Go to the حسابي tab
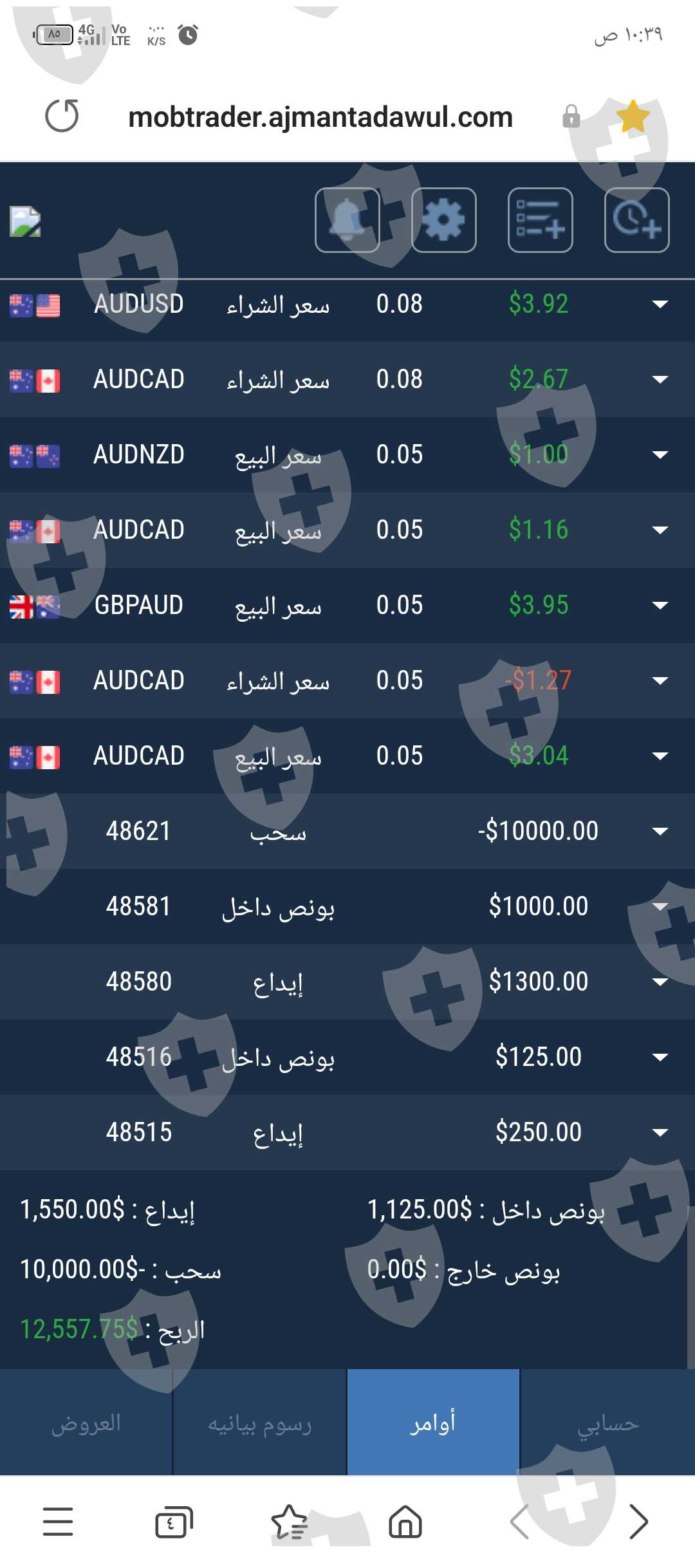Image resolution: width=695 pixels, height=1568 pixels. 607,1423
